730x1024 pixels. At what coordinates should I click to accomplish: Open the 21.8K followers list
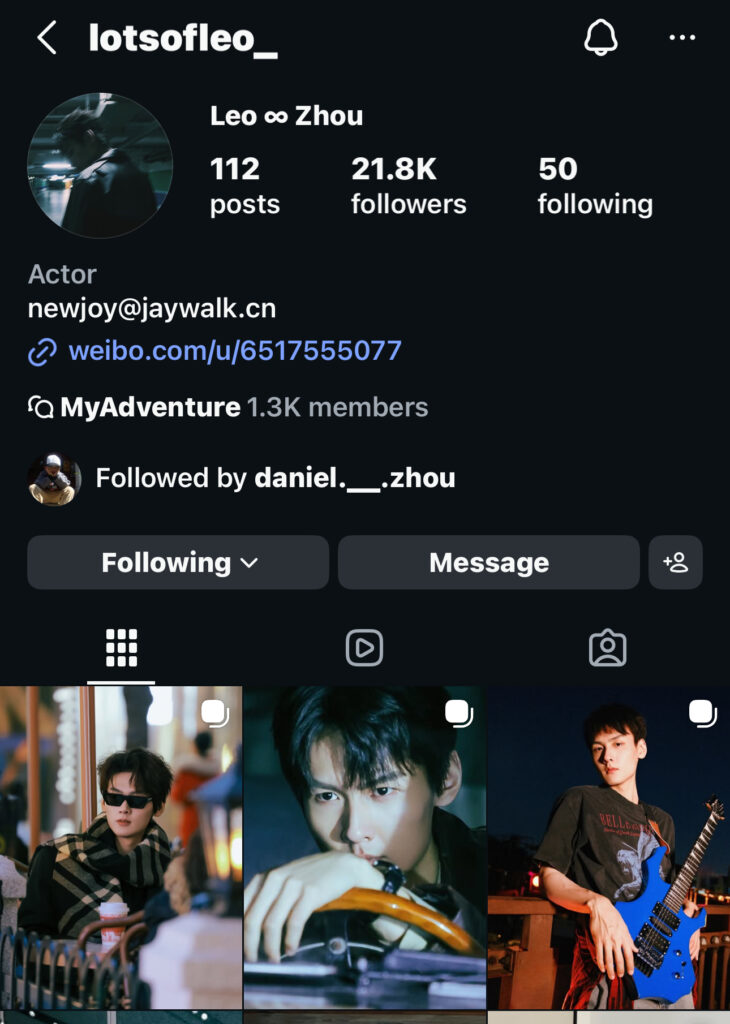click(408, 186)
